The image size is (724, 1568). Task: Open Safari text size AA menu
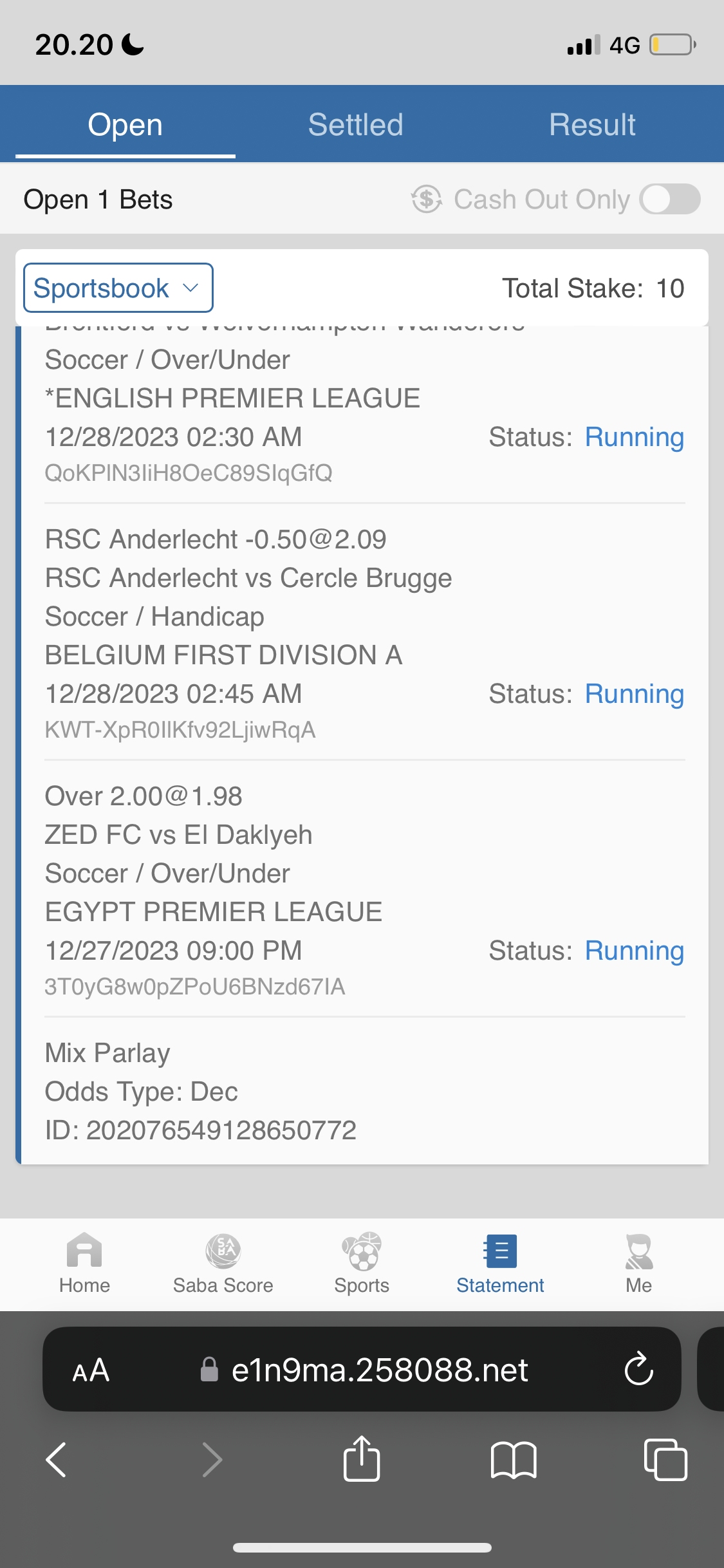(x=91, y=1370)
